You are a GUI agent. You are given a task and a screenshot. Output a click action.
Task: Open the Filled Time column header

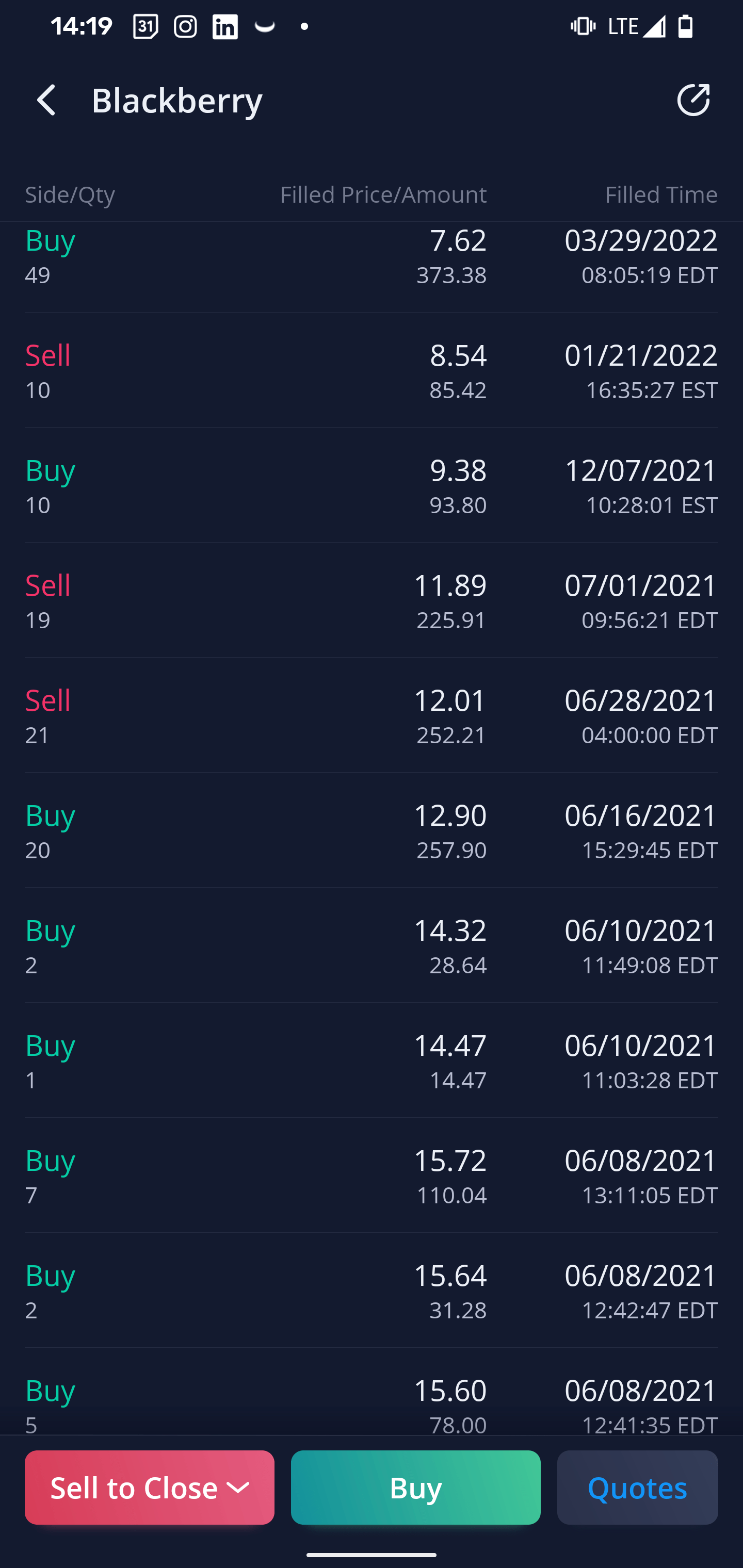(x=661, y=194)
